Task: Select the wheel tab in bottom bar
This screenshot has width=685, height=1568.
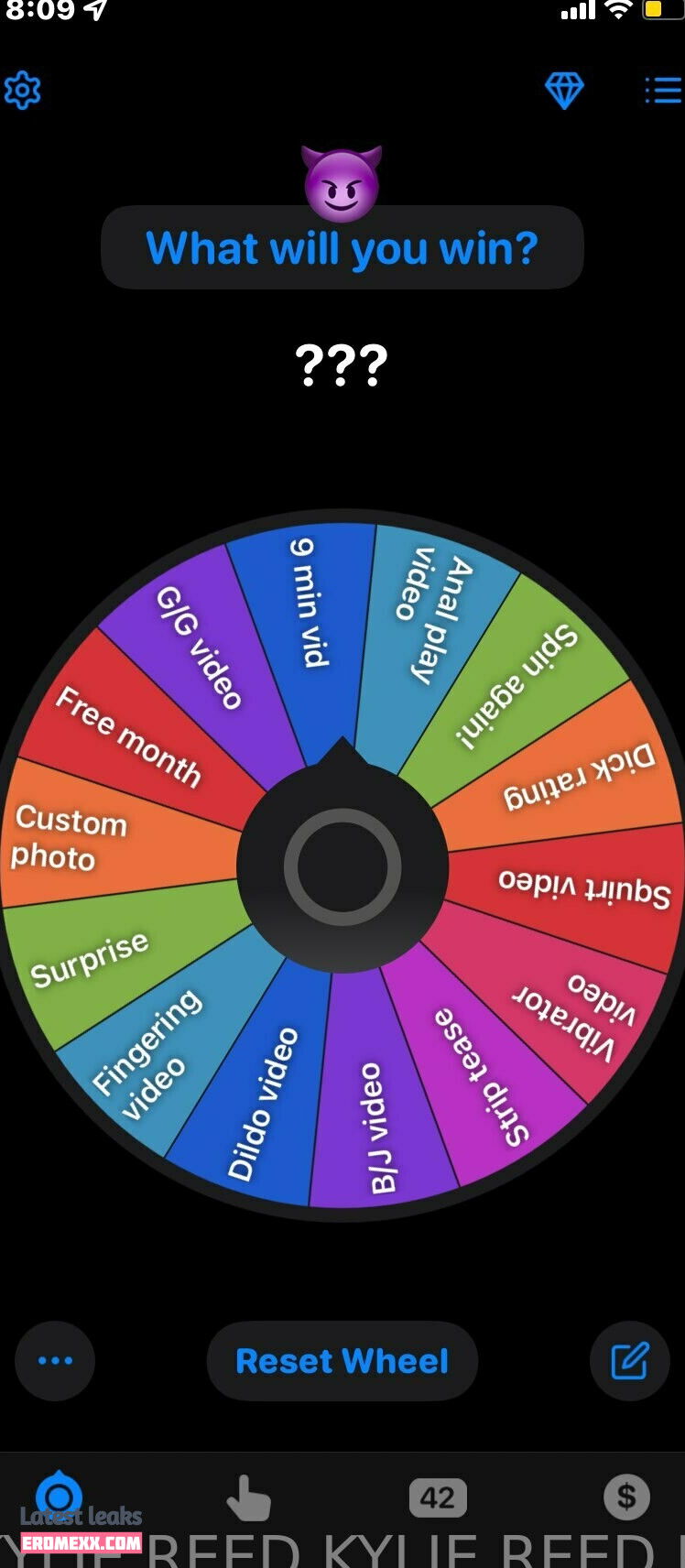Action: coord(60,1497)
